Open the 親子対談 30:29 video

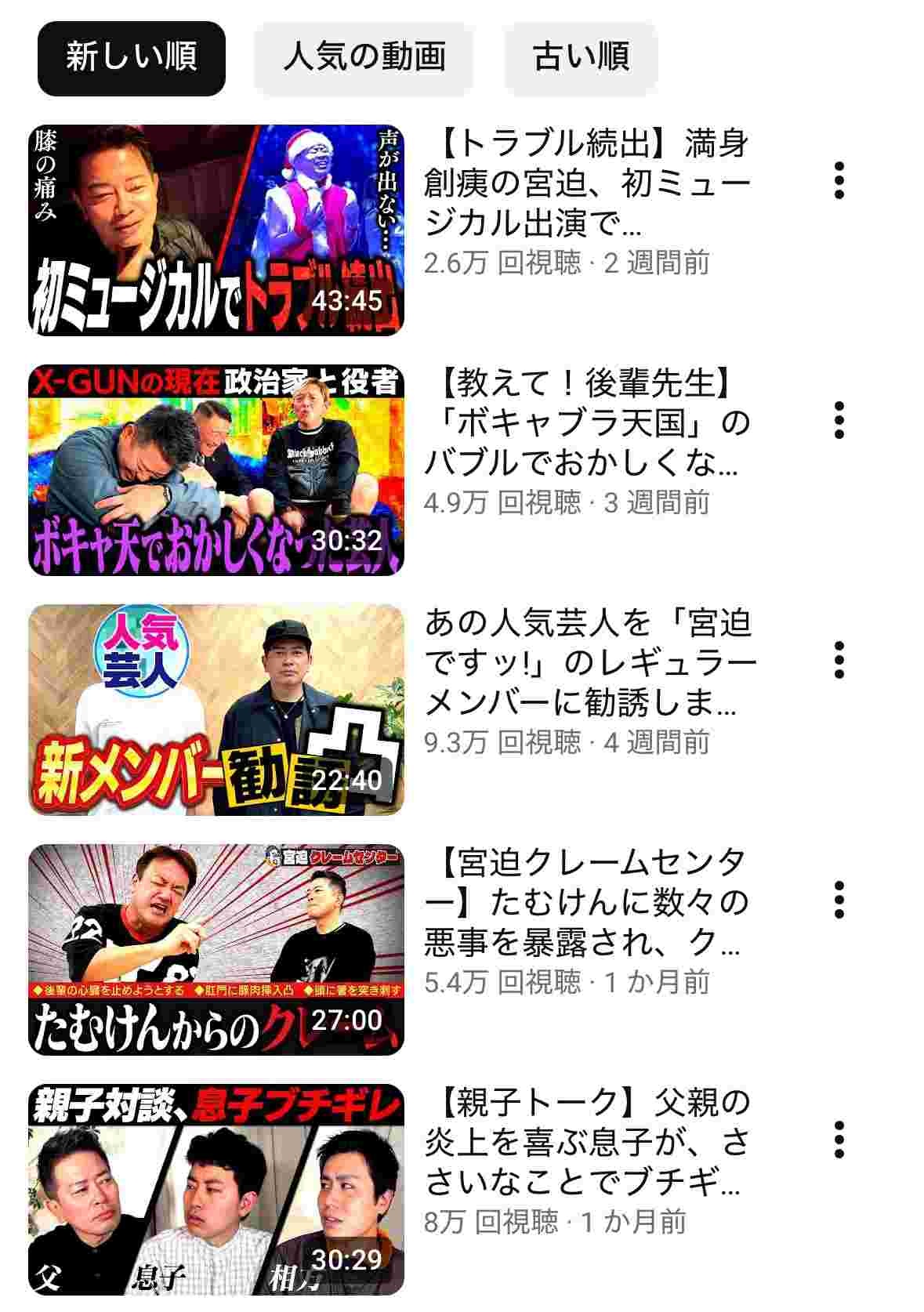click(216, 1190)
